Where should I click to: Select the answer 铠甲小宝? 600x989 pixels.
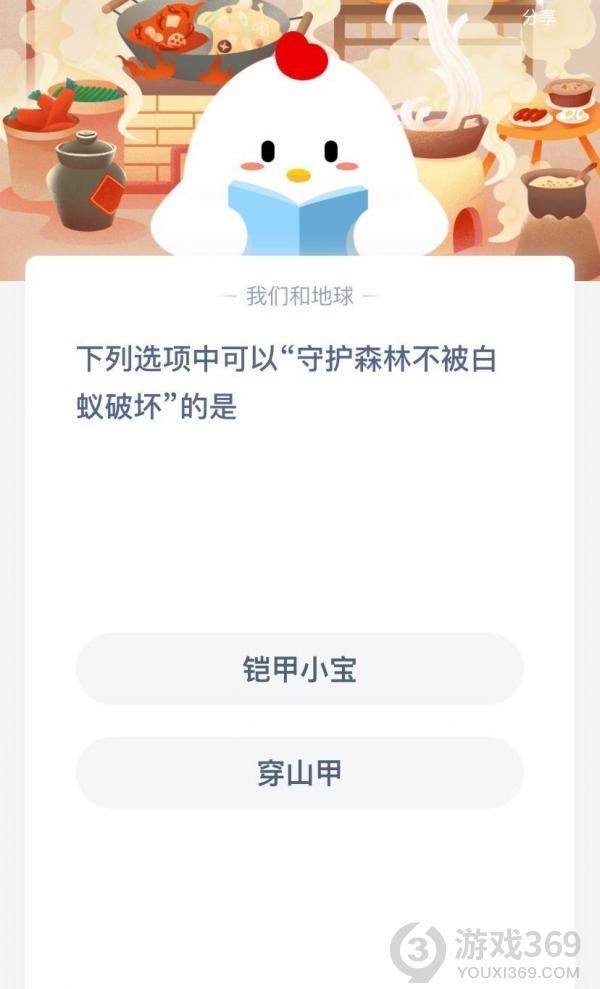click(x=299, y=669)
